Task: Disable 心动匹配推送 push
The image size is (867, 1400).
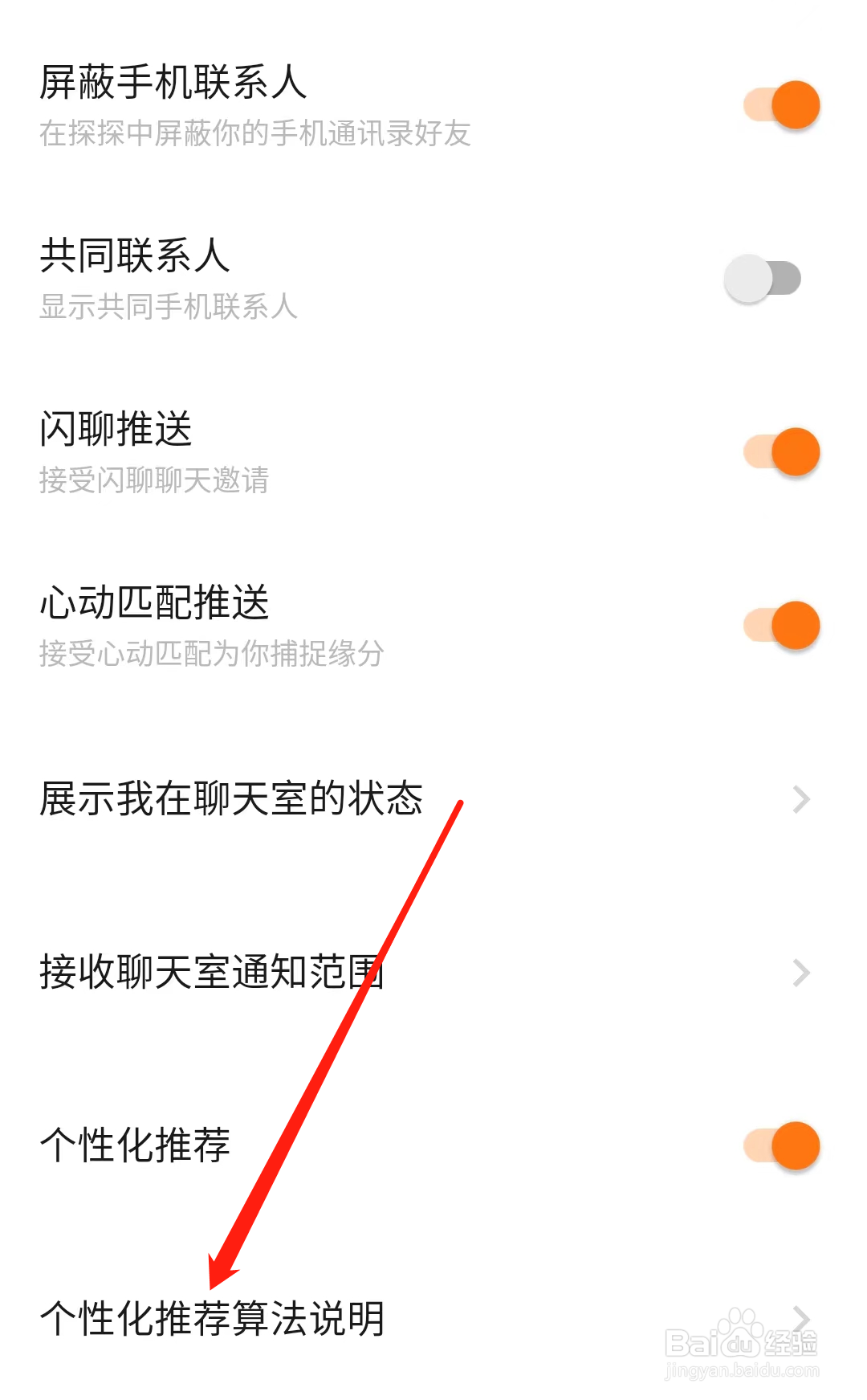Action: [x=783, y=626]
